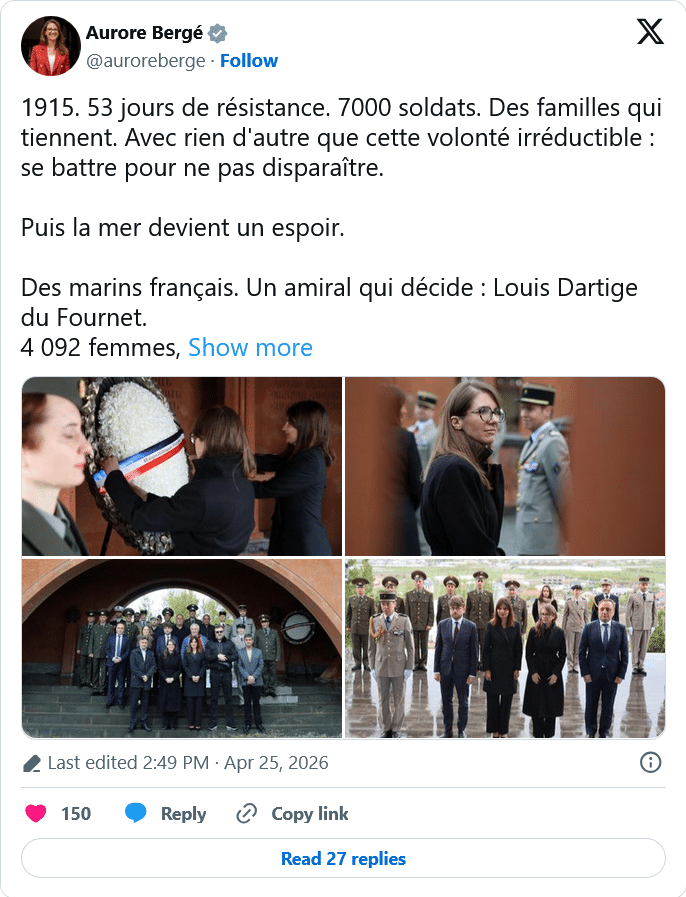Open the info icon about this post
The height and width of the screenshot is (897, 686).
tap(650, 763)
